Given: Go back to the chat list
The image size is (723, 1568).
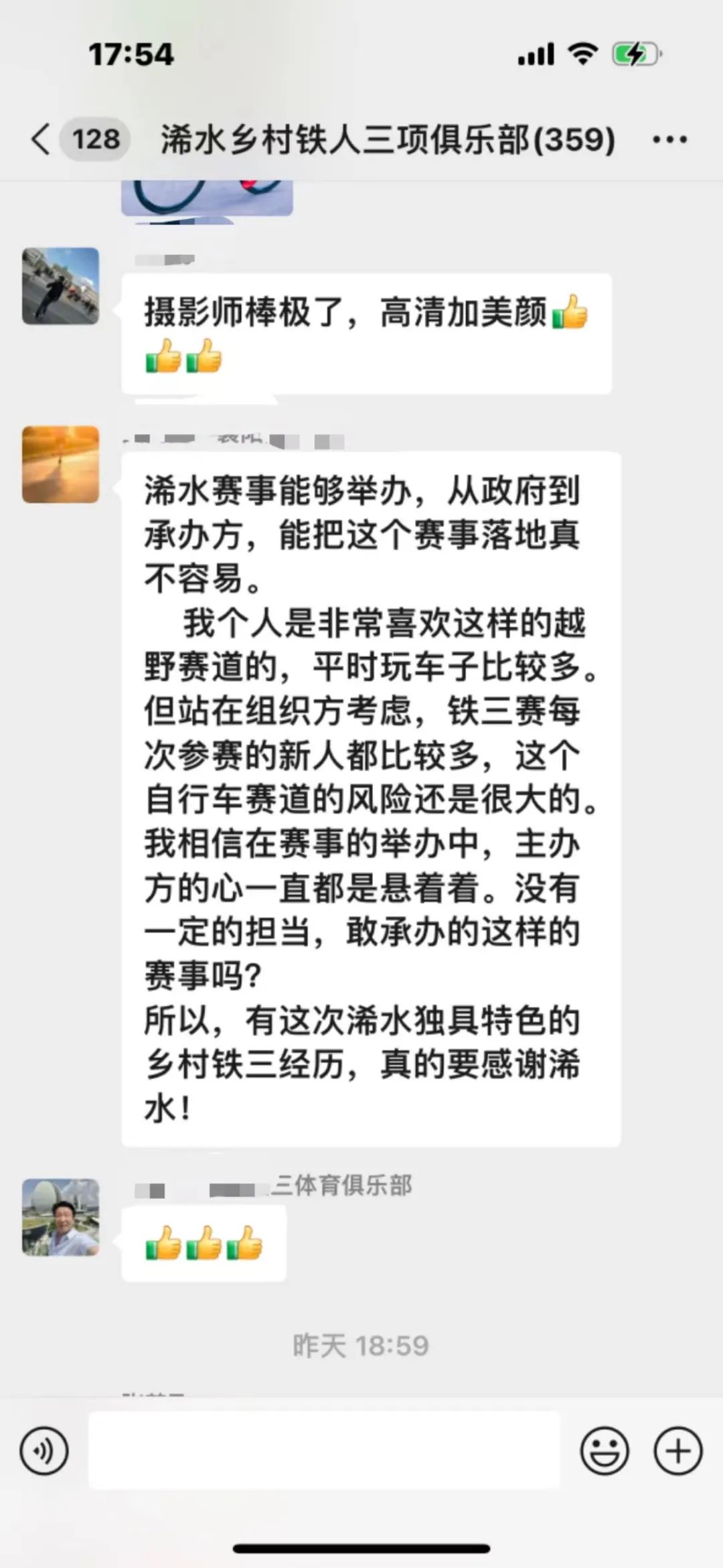Looking at the screenshot, I should point(42,140).
